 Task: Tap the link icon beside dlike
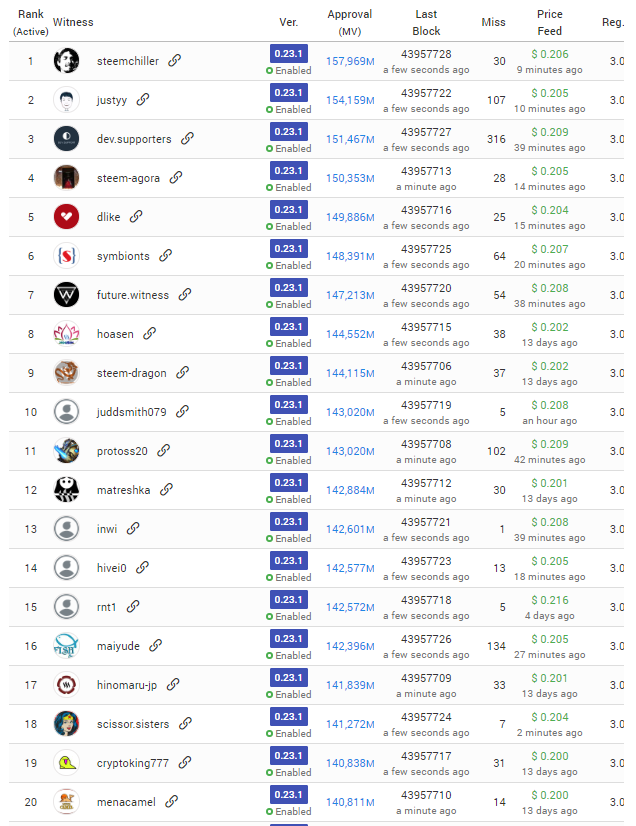click(x=136, y=217)
